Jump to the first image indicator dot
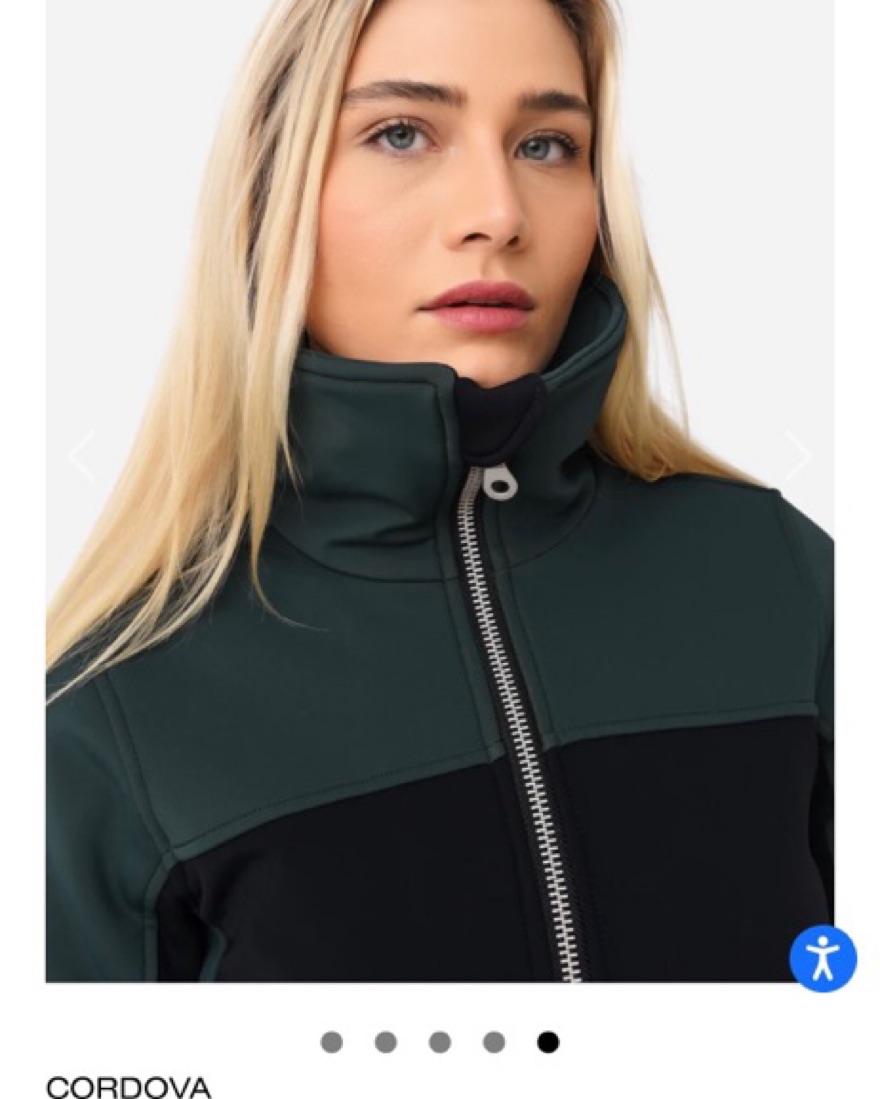Viewport: 880px width, 1099px height. 332,1042
